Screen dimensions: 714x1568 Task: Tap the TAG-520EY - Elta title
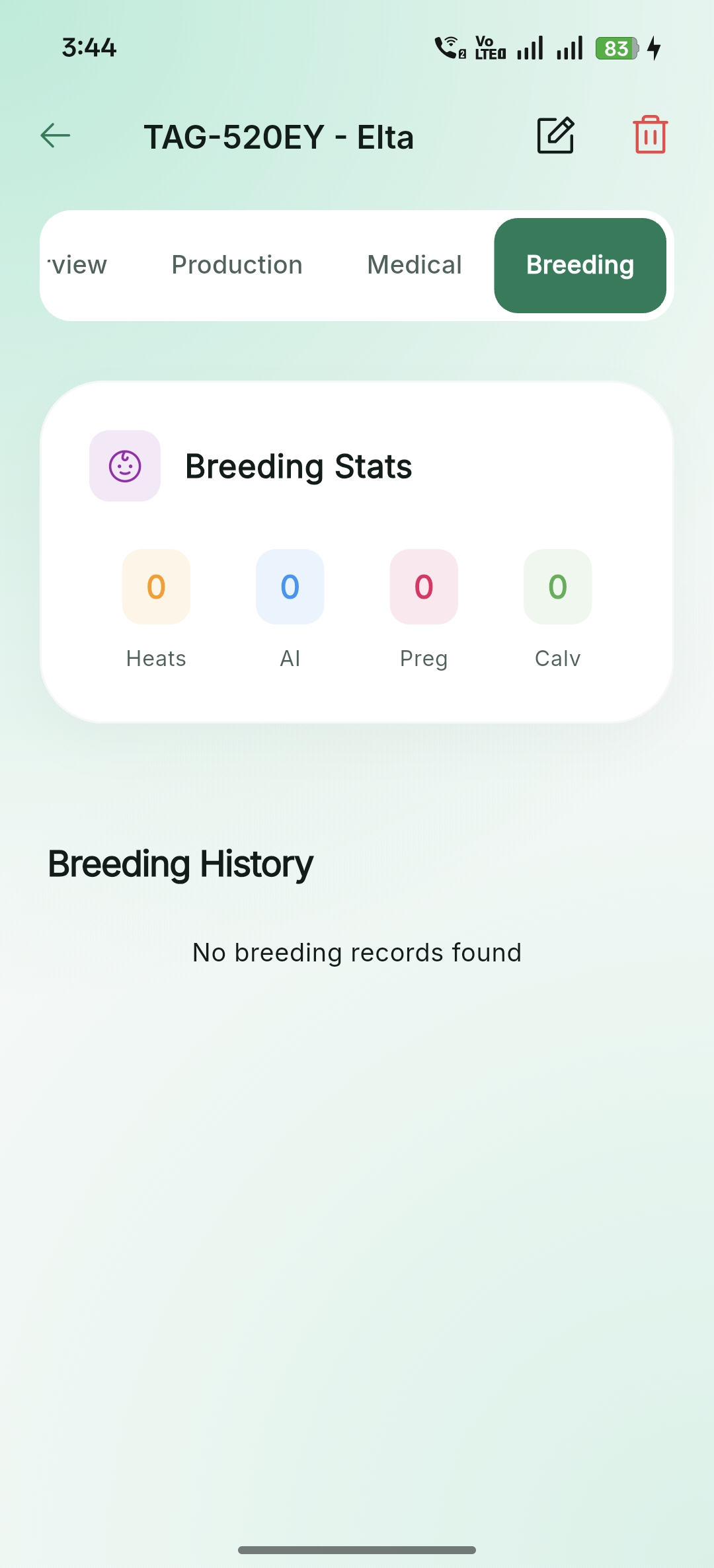pyautogui.click(x=279, y=136)
